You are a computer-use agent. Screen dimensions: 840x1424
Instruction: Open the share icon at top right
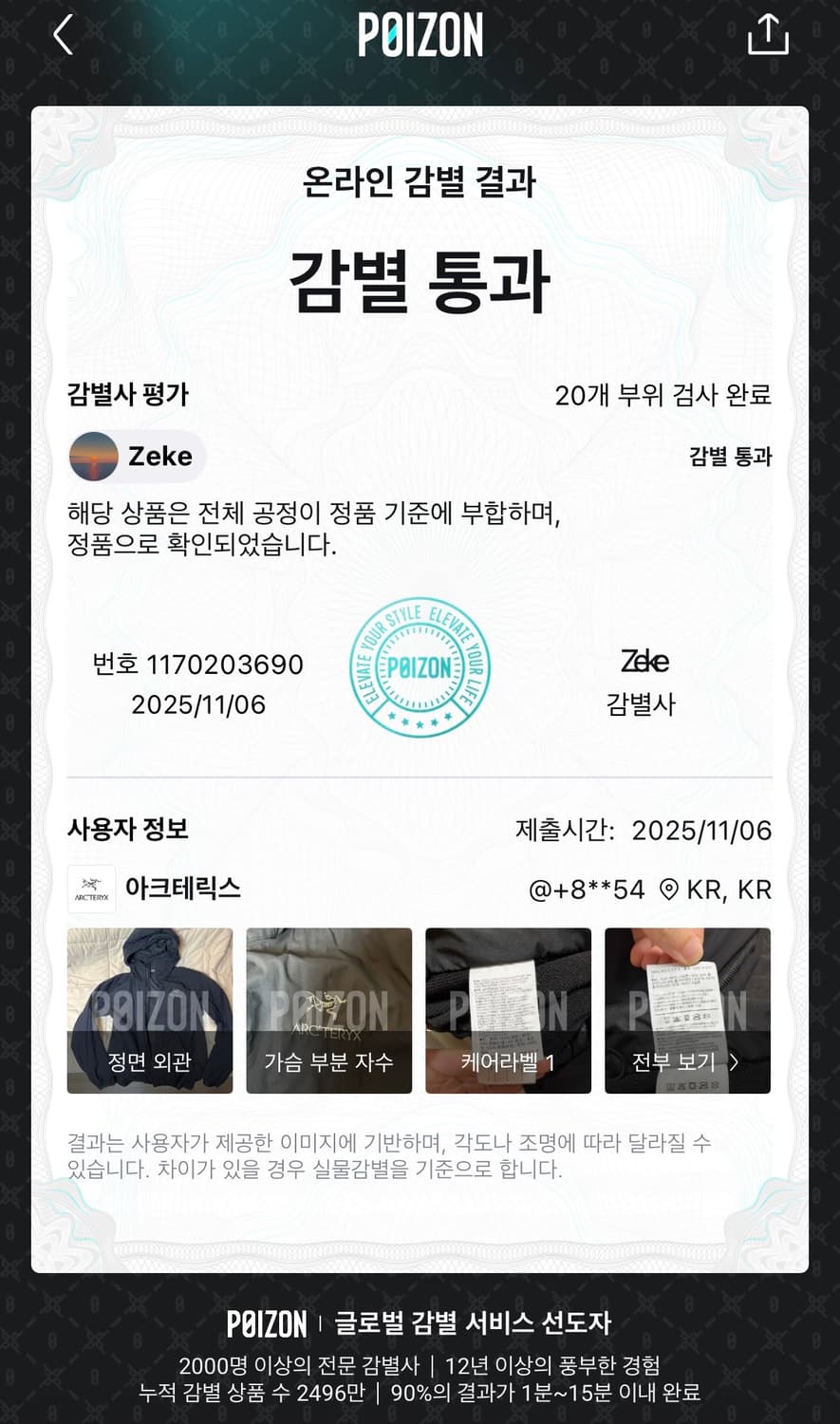[x=771, y=33]
